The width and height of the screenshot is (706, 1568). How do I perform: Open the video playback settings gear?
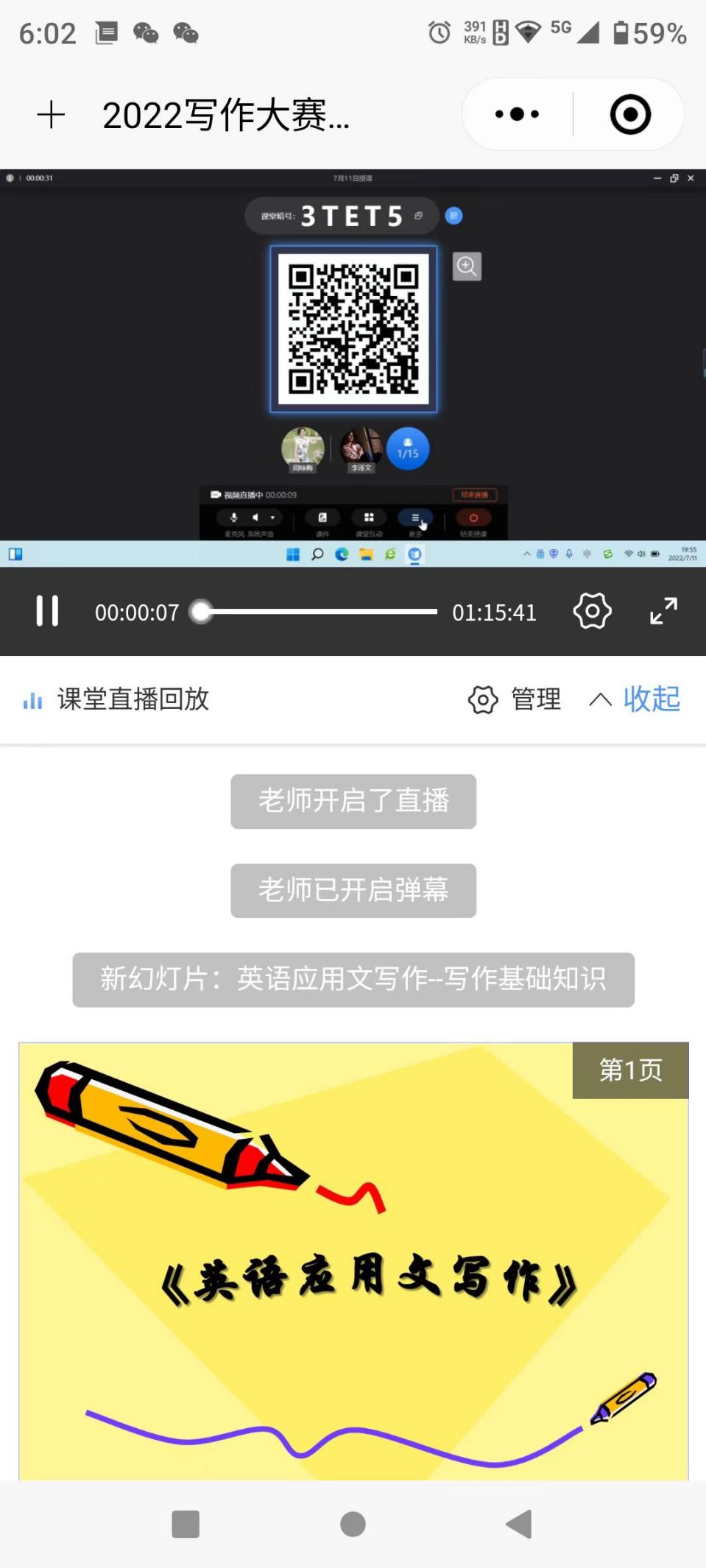coord(592,611)
